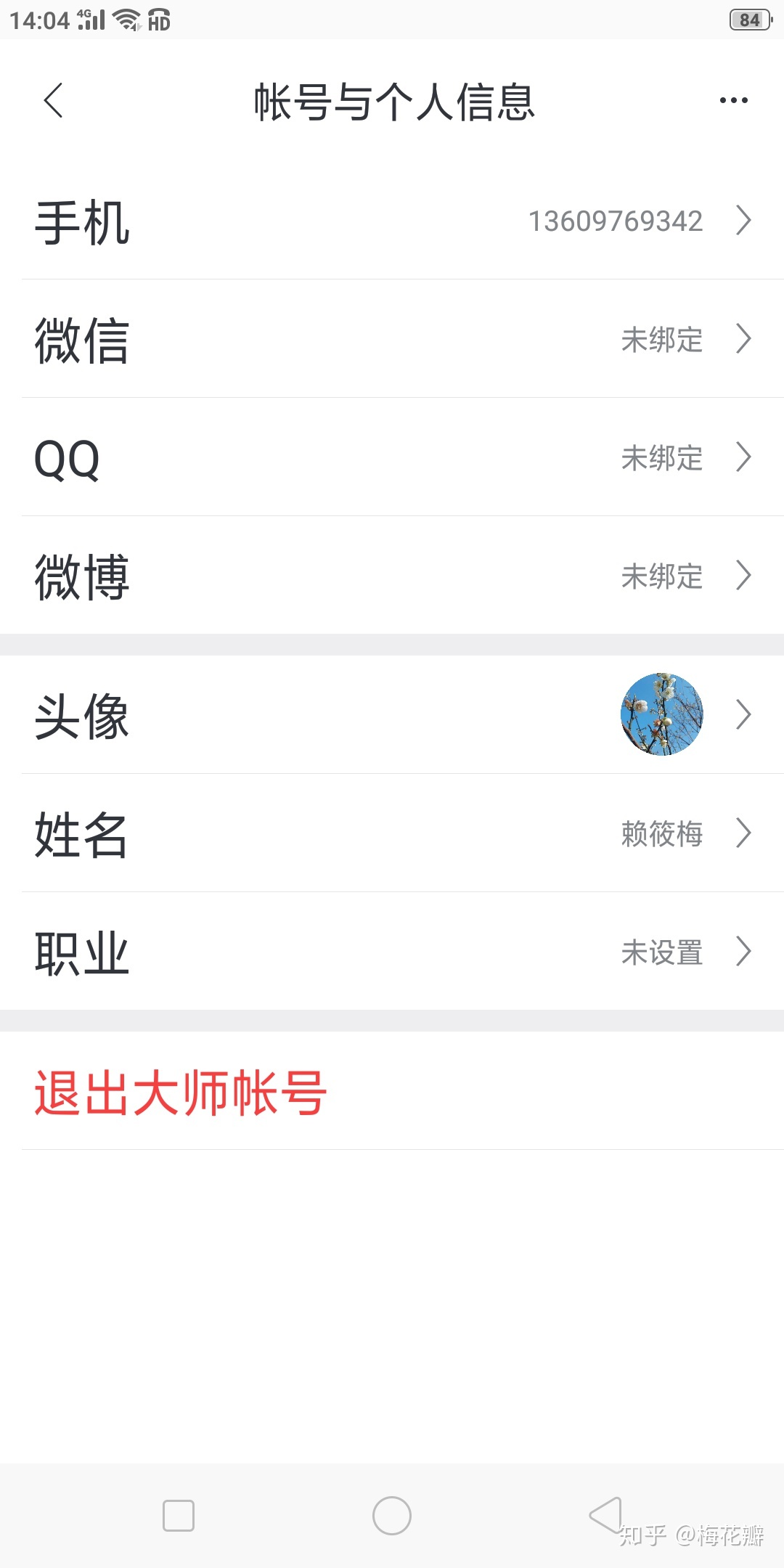Open the three-dot overflow menu
Viewport: 784px width, 1568px height.
(733, 102)
